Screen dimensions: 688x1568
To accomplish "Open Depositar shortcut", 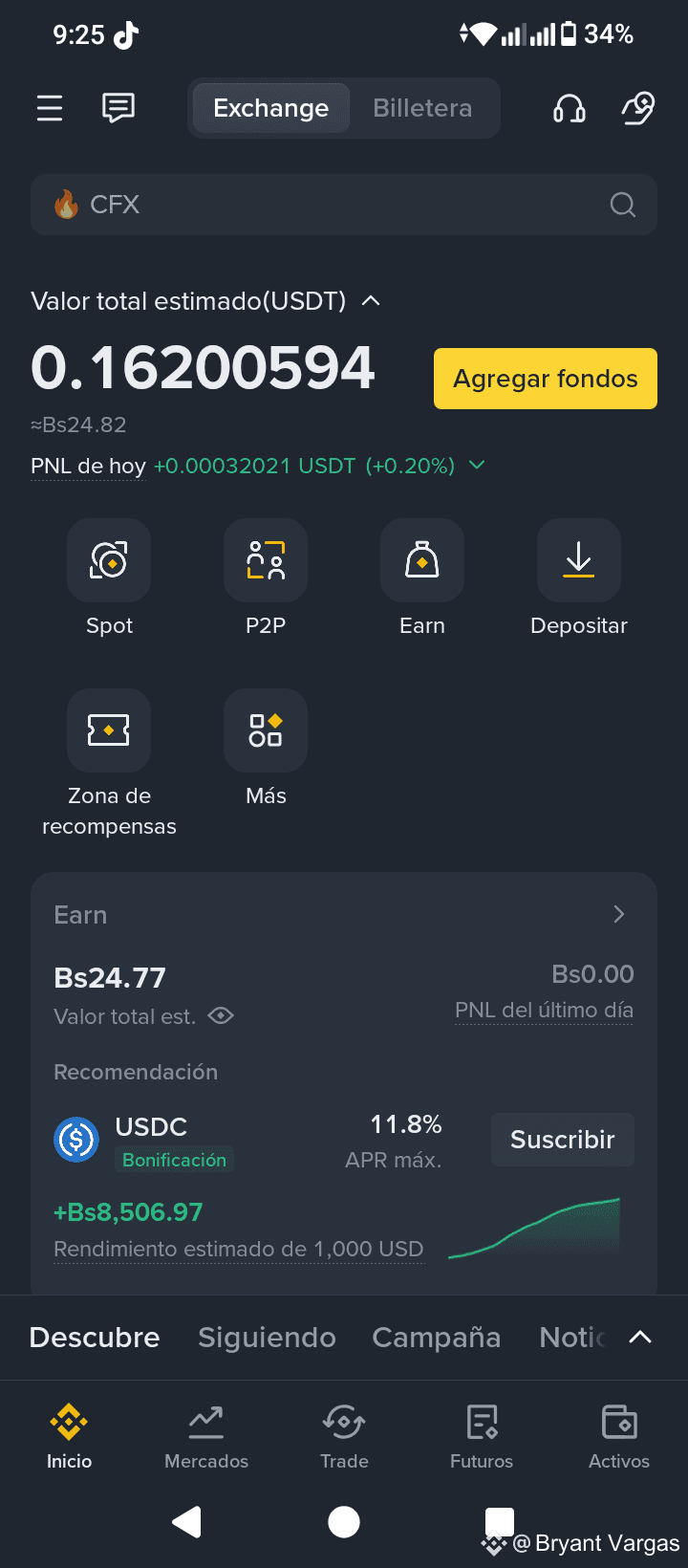I will click(x=579, y=560).
